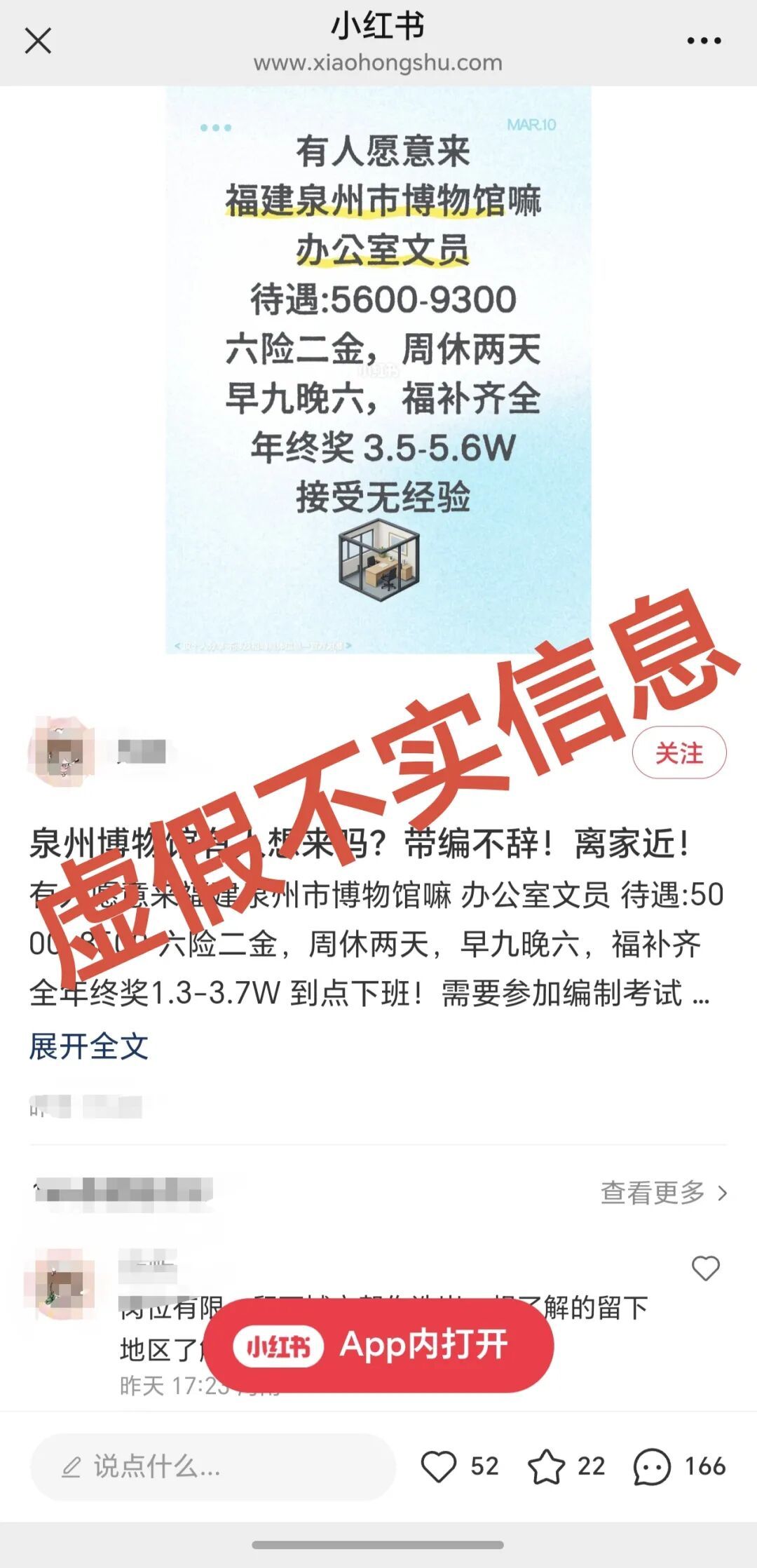Like the first comment with heart icon
The image size is (757, 1568).
[x=705, y=1268]
